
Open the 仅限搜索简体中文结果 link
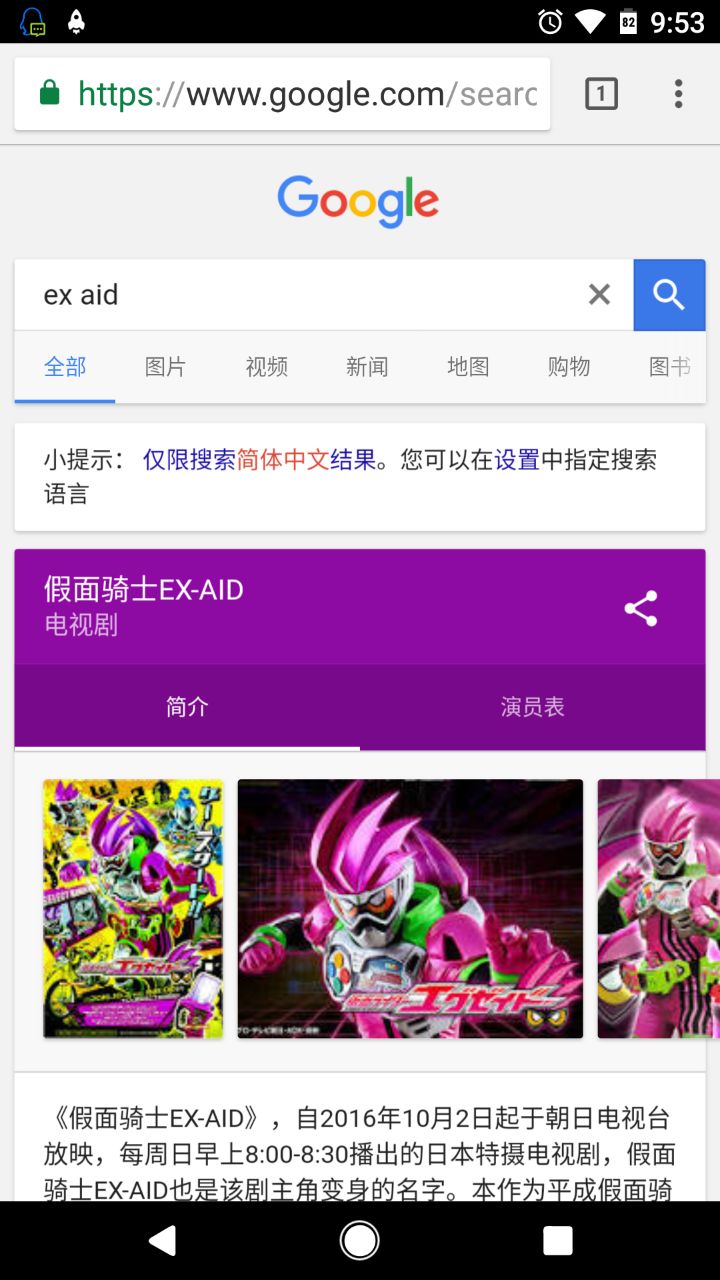[x=260, y=460]
